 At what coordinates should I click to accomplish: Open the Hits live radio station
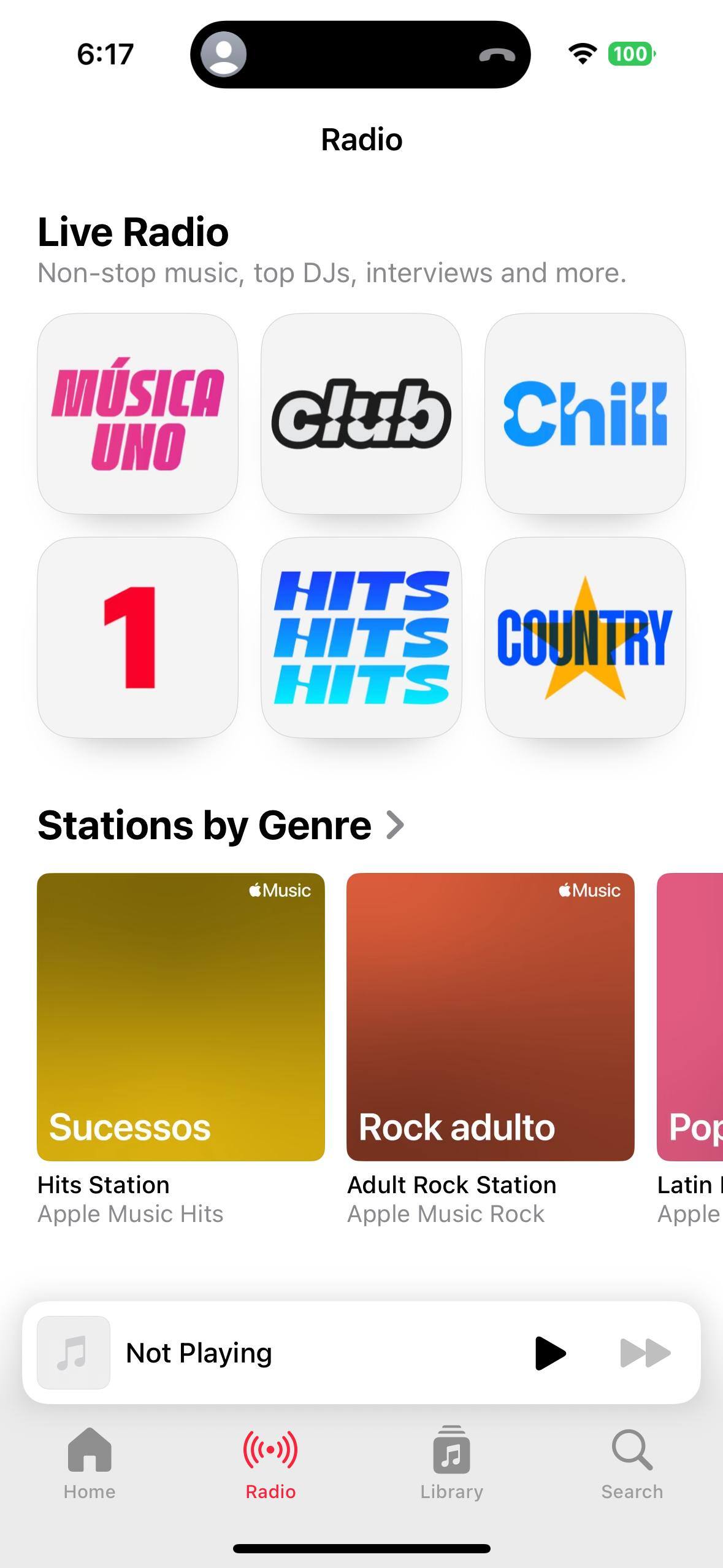tap(361, 637)
